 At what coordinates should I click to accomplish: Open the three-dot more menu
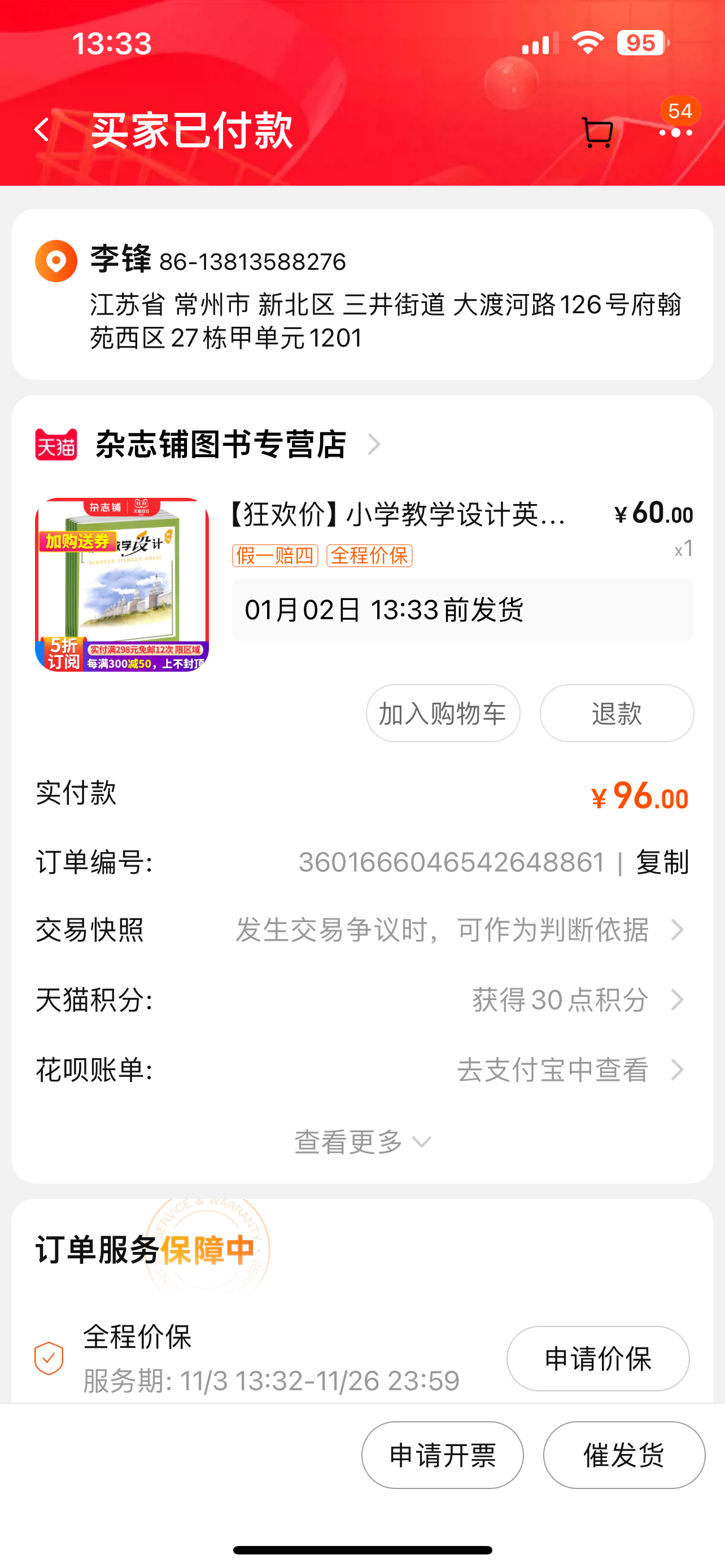point(676,132)
